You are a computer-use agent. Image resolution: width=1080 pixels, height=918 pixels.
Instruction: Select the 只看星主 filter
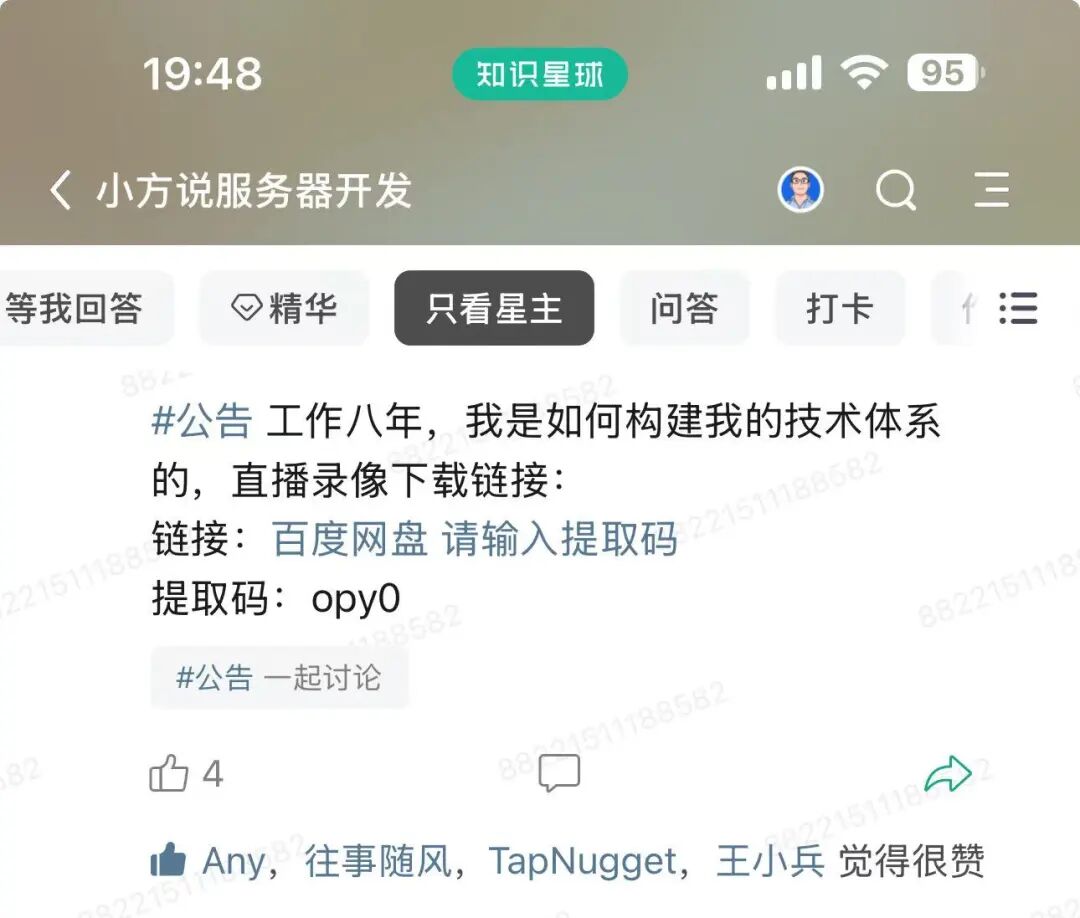[x=494, y=308]
